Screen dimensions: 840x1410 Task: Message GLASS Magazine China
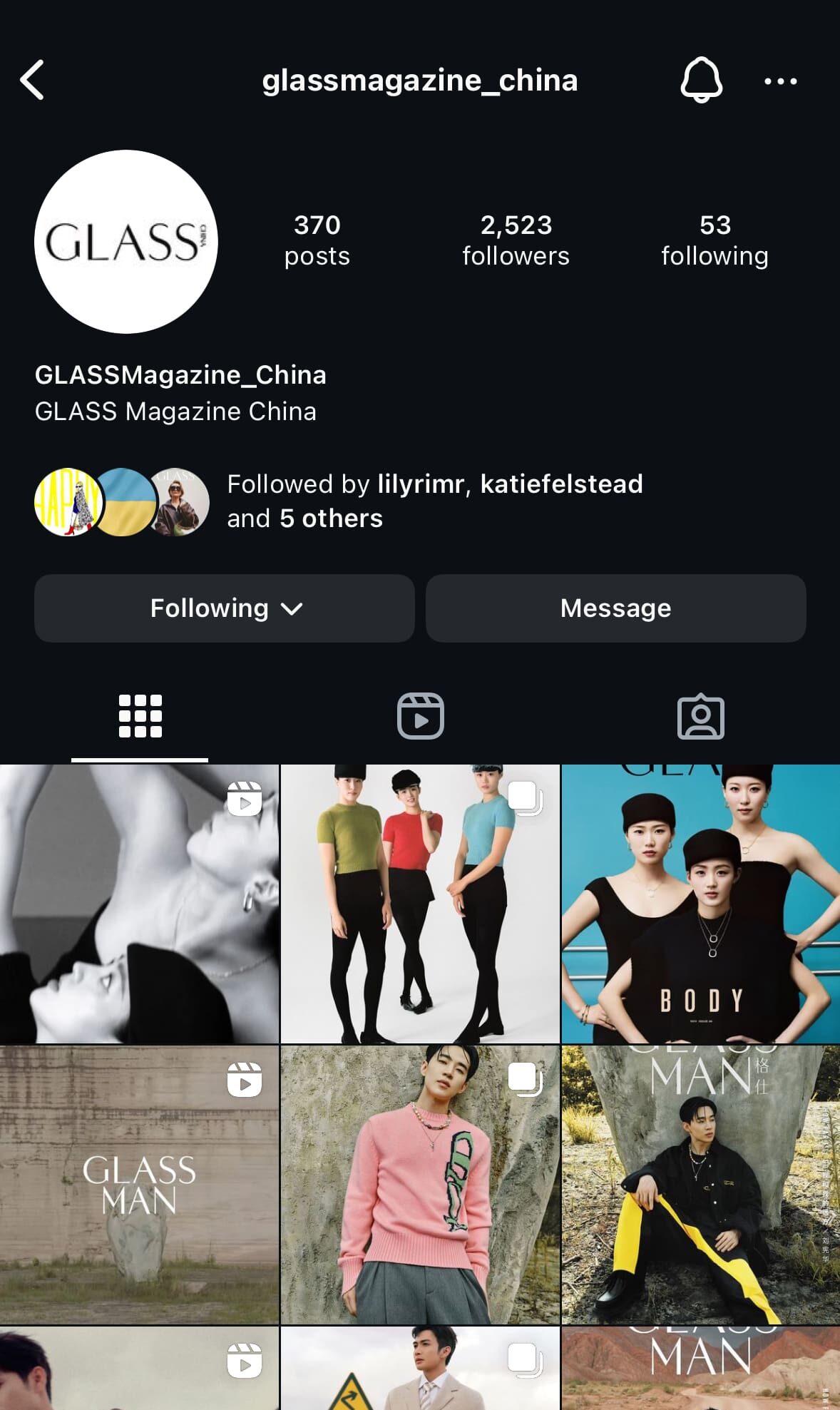coord(615,608)
